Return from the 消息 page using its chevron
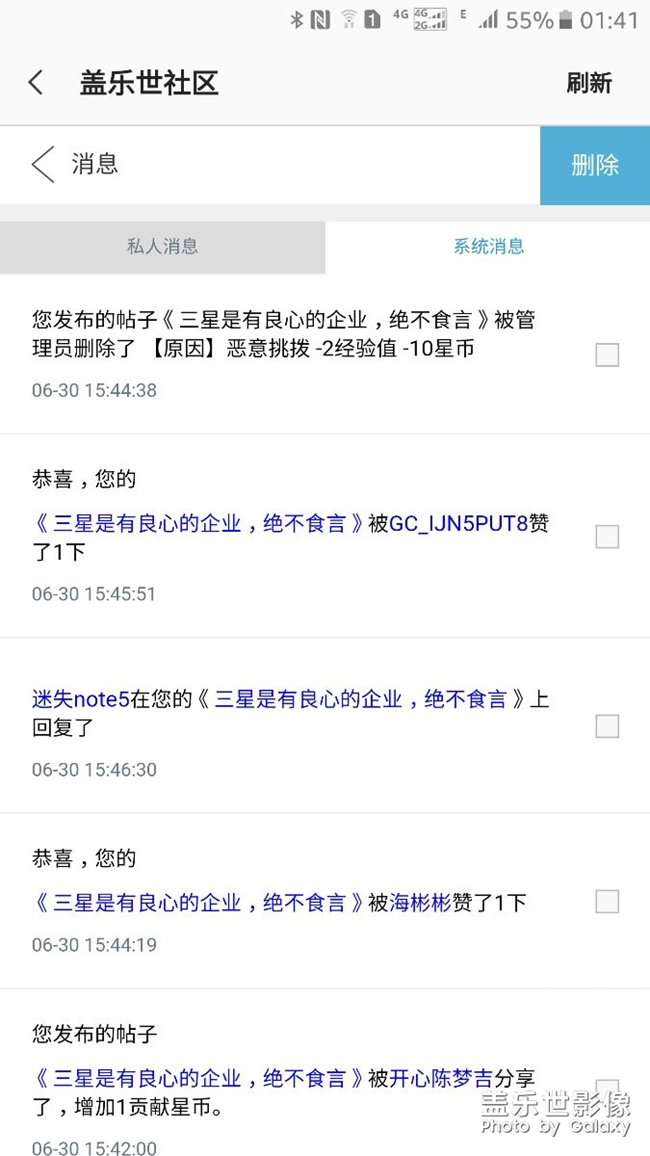The width and height of the screenshot is (650, 1156). [43, 165]
